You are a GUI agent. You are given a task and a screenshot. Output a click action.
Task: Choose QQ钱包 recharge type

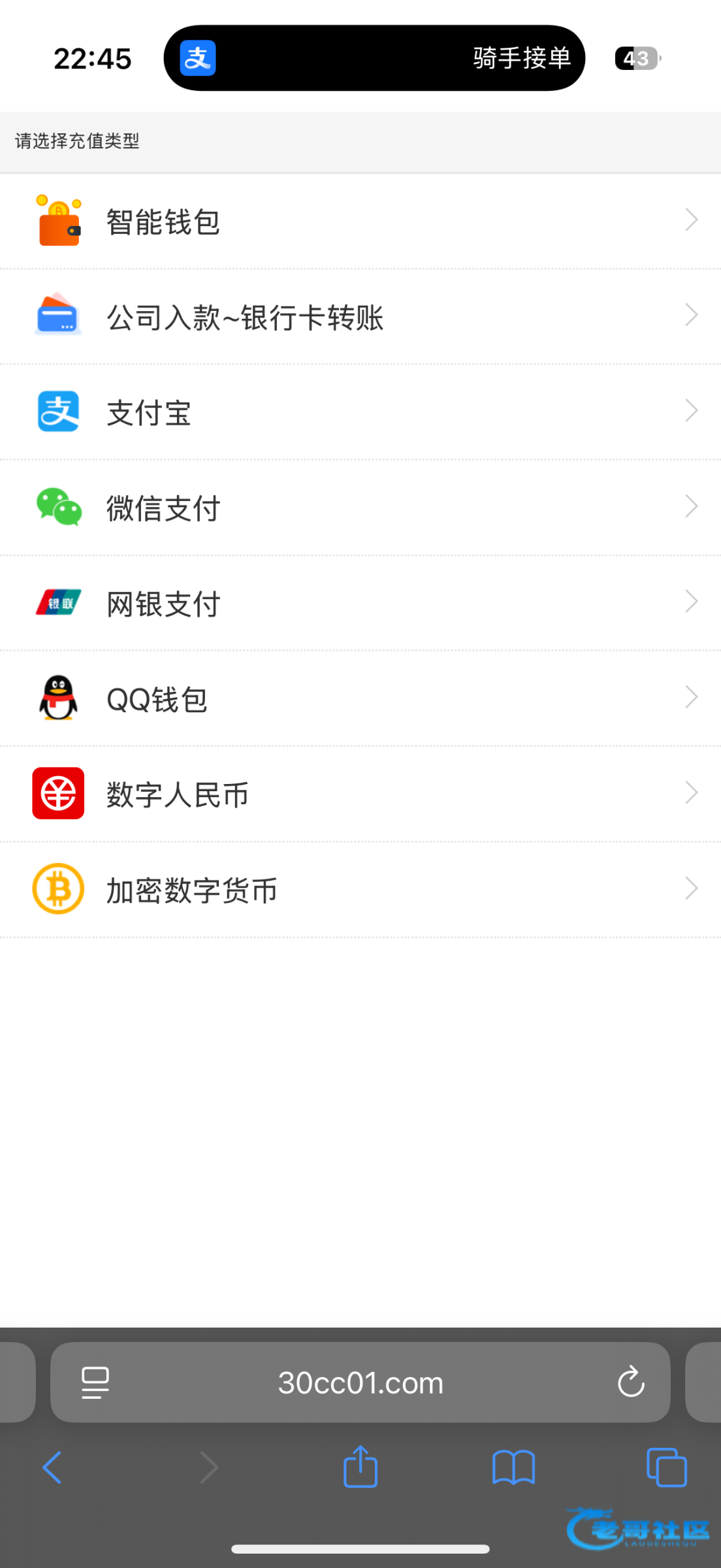(x=359, y=698)
